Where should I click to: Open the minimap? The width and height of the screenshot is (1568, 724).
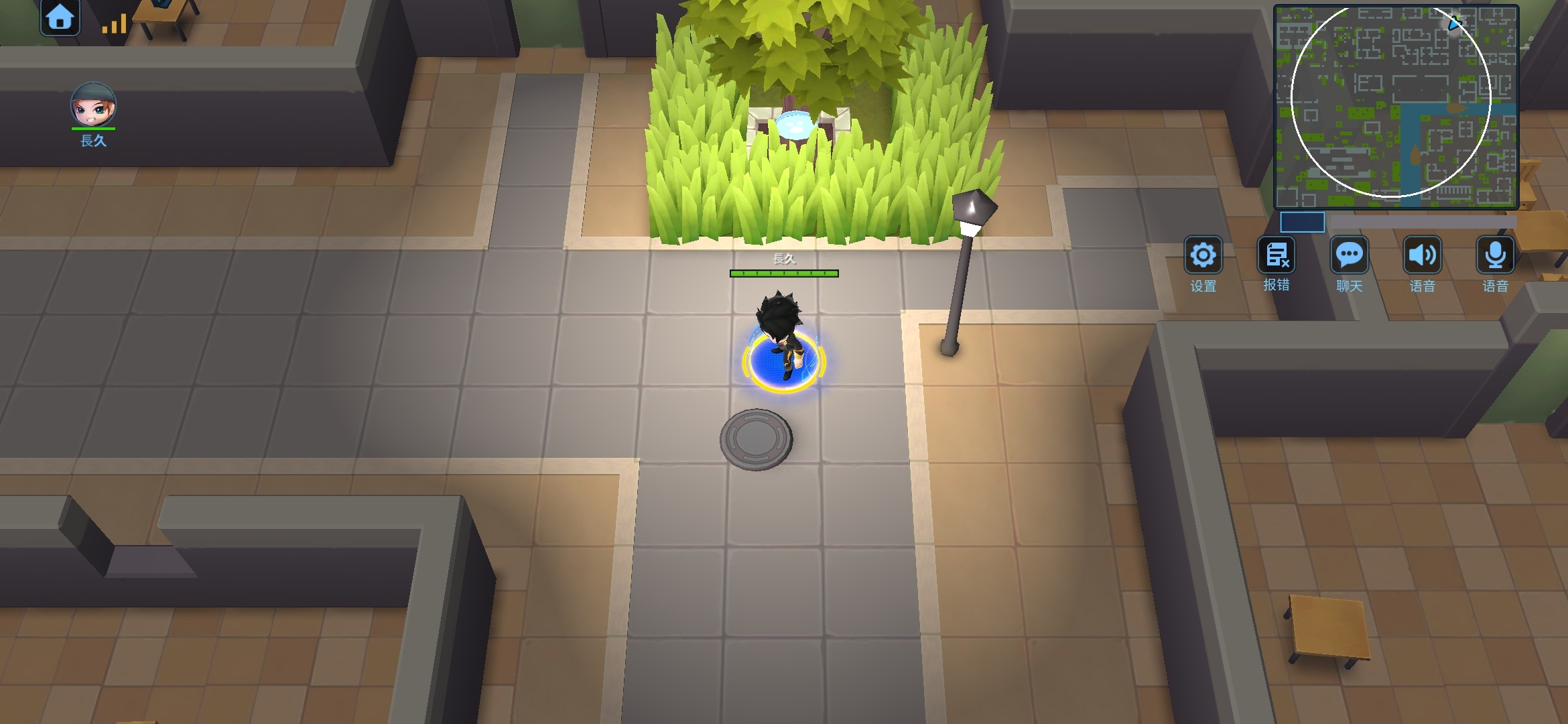1396,107
